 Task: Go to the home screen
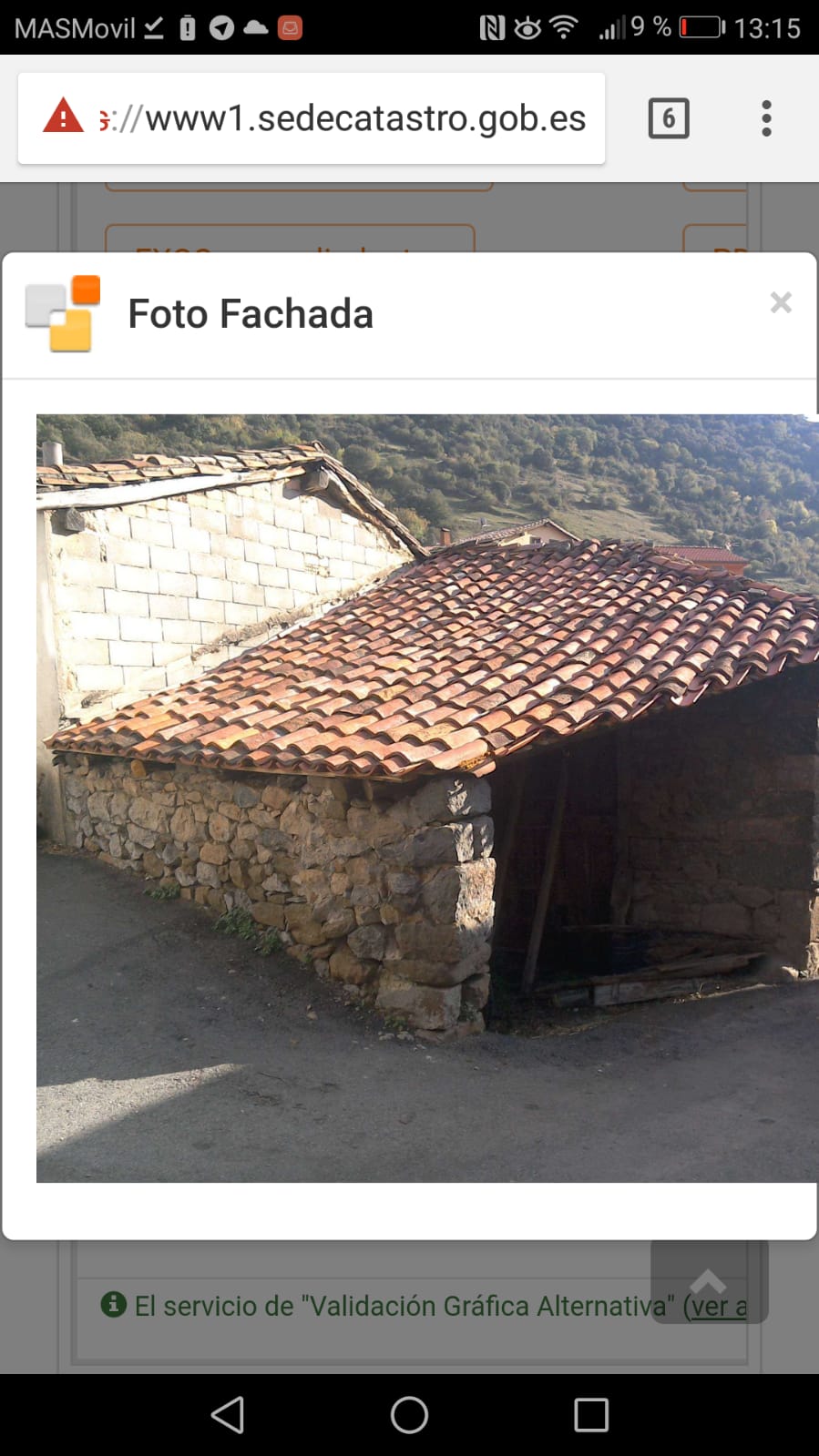409,1415
